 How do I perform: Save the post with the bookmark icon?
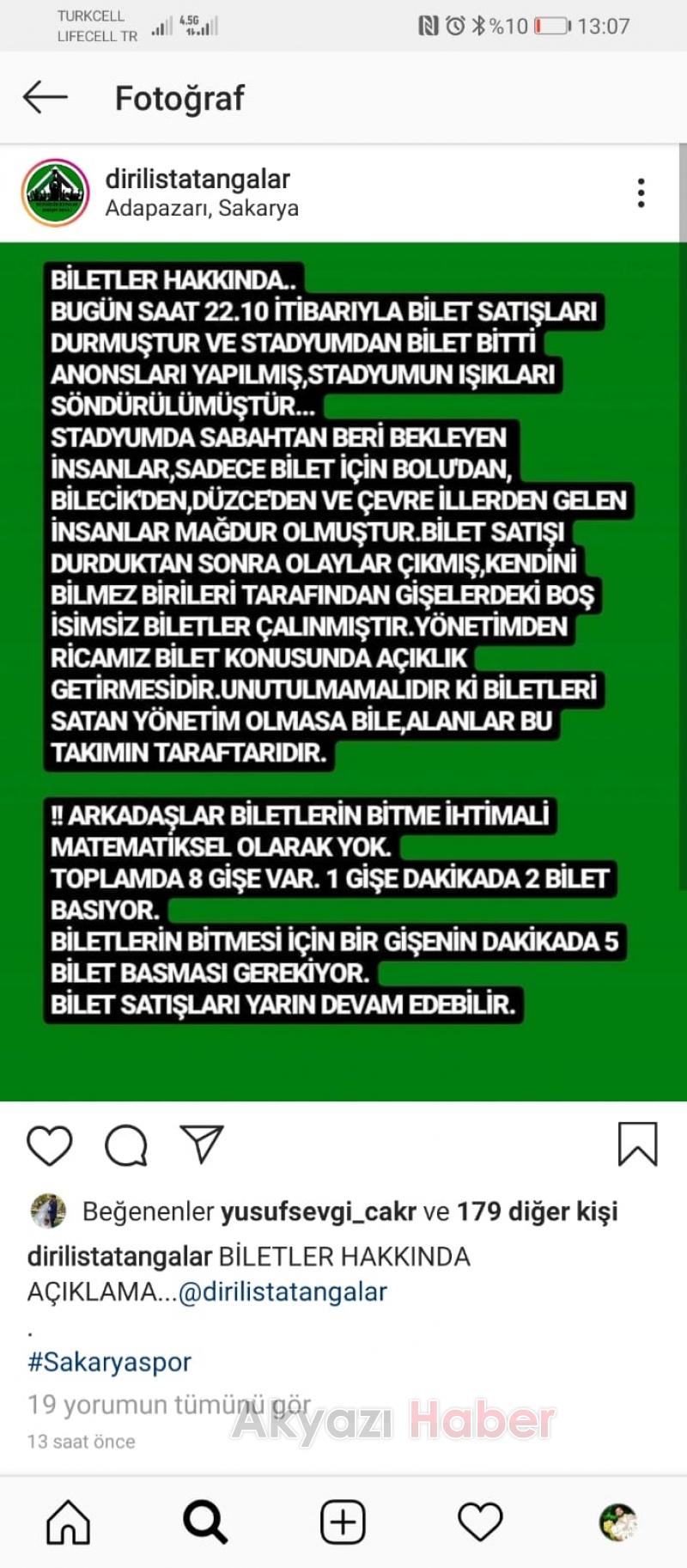(x=639, y=1145)
